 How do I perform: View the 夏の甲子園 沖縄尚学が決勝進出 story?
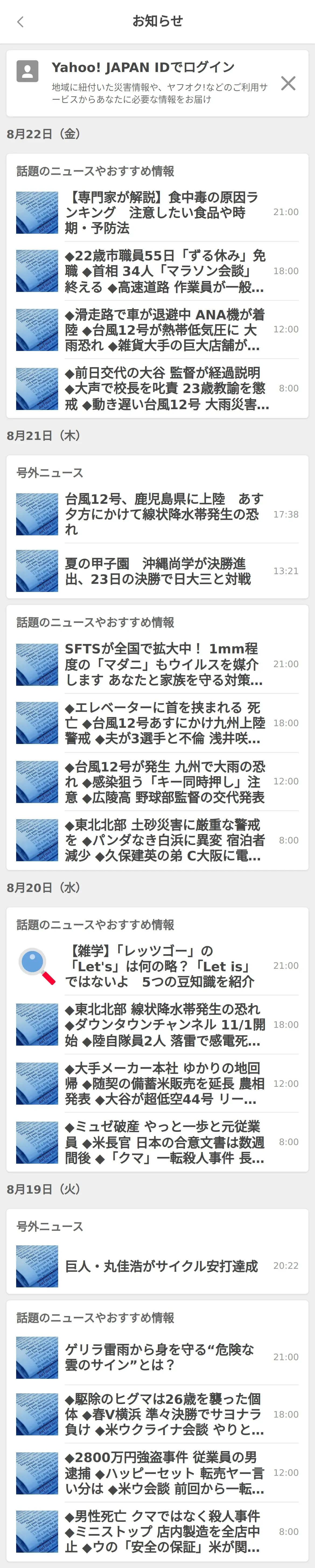158,571
